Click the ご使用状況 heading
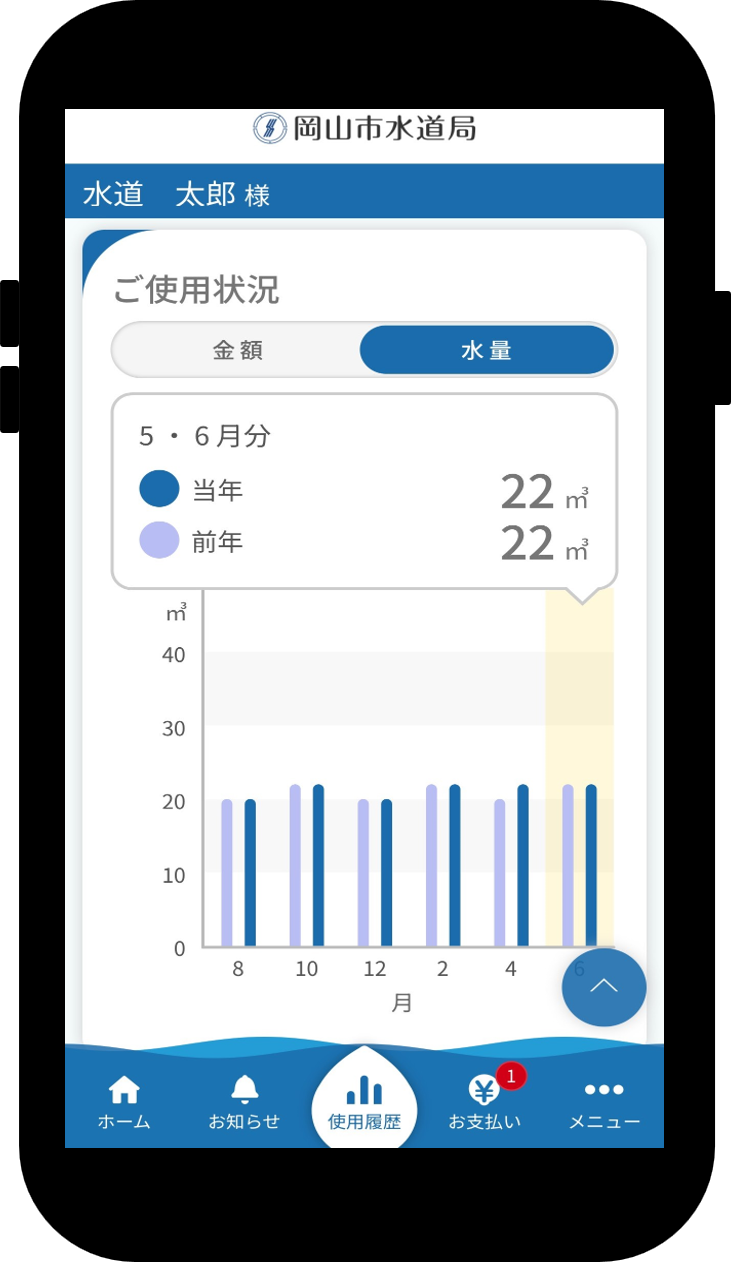 pos(195,291)
